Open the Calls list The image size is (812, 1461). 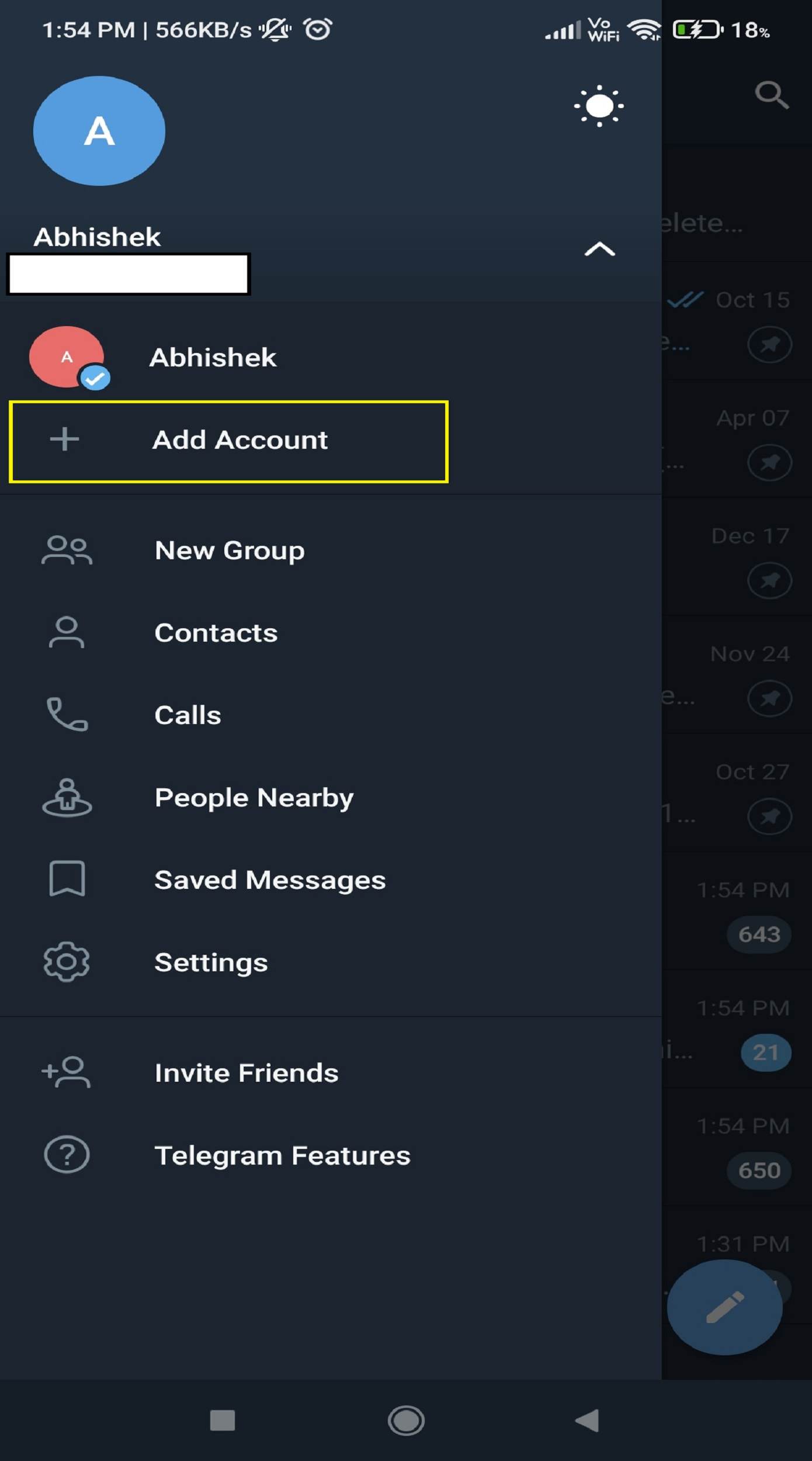coord(331,715)
